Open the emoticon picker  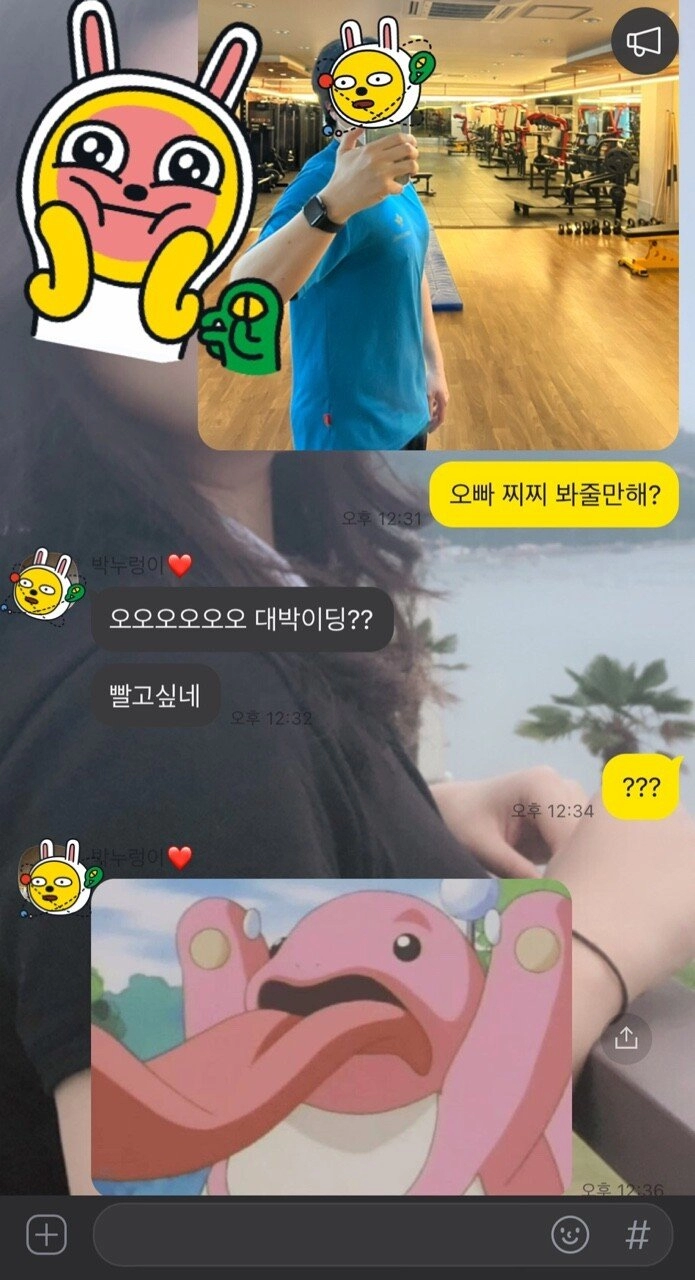click(570, 1235)
